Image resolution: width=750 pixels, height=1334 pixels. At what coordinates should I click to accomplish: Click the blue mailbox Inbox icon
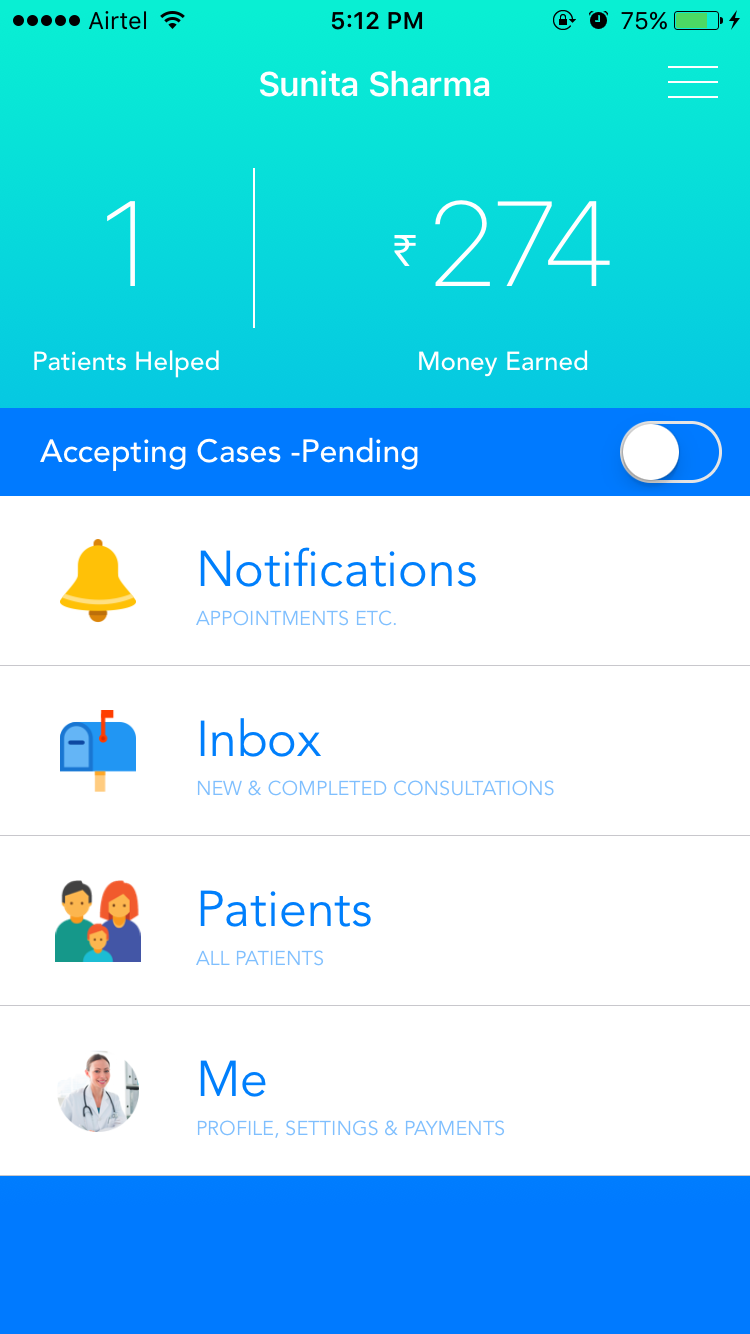[97, 749]
